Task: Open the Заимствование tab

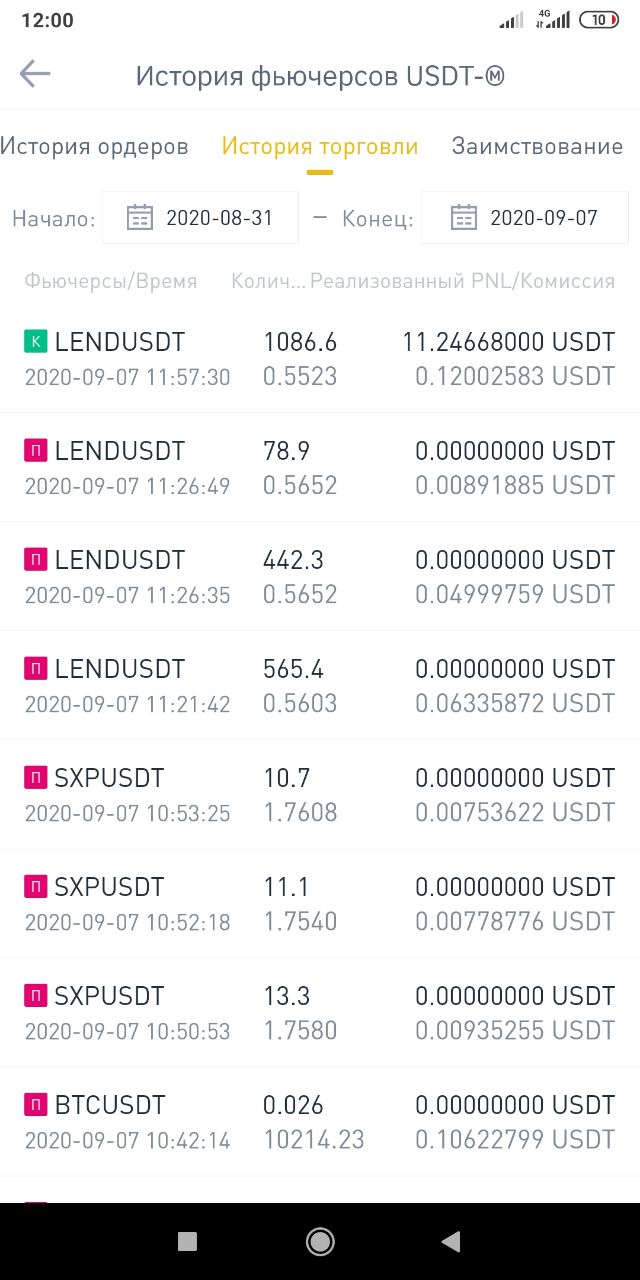Action: [x=537, y=147]
